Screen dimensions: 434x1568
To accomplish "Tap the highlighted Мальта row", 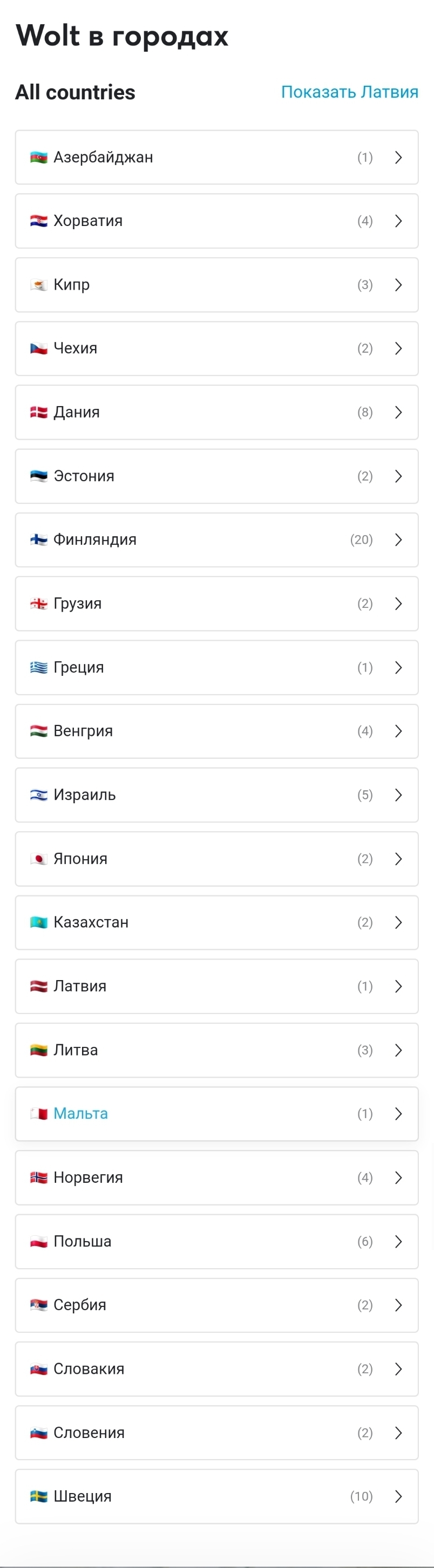I will (216, 1114).
